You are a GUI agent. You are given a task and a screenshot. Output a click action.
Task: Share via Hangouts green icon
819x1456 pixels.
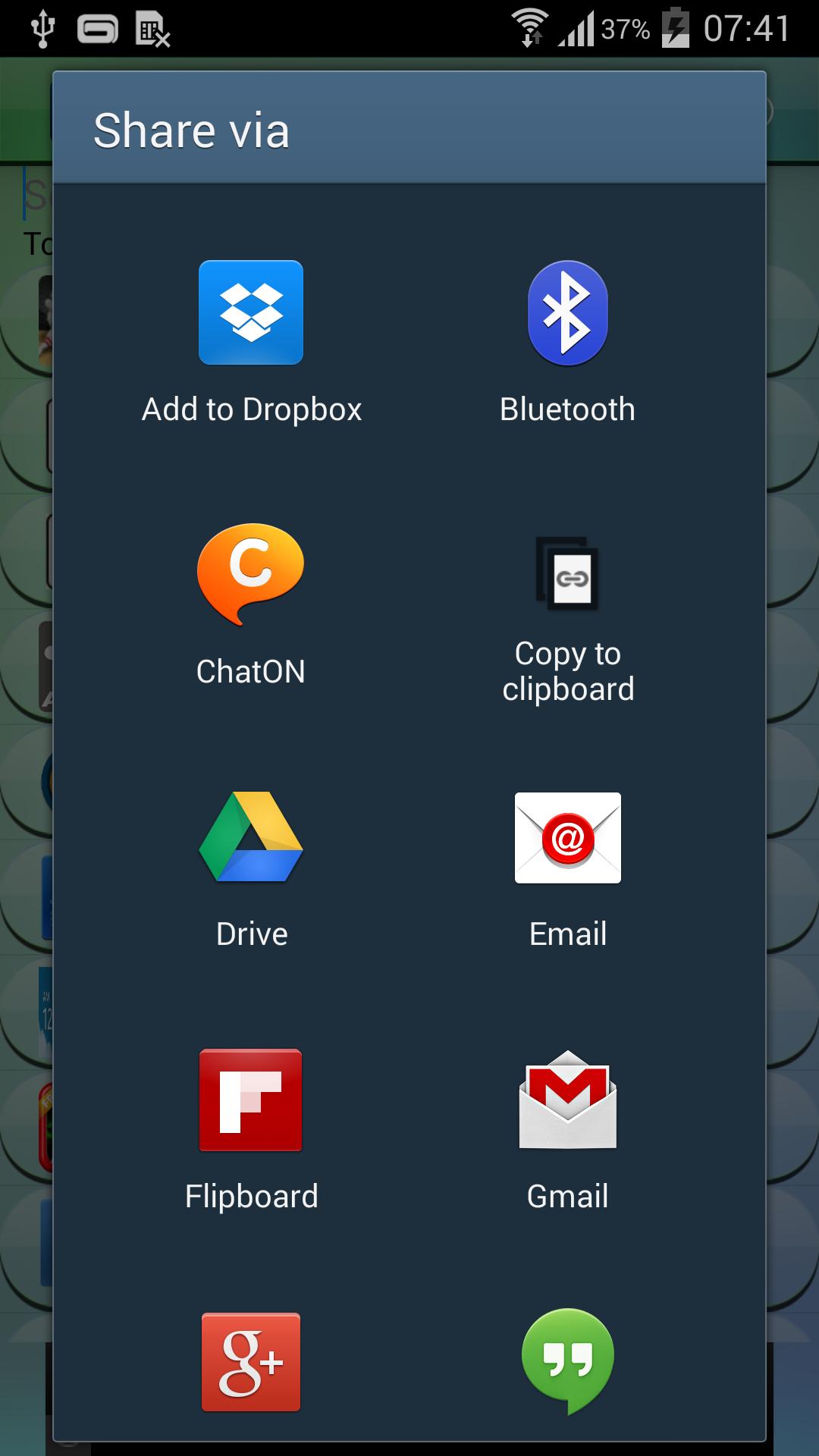pyautogui.click(x=567, y=1360)
